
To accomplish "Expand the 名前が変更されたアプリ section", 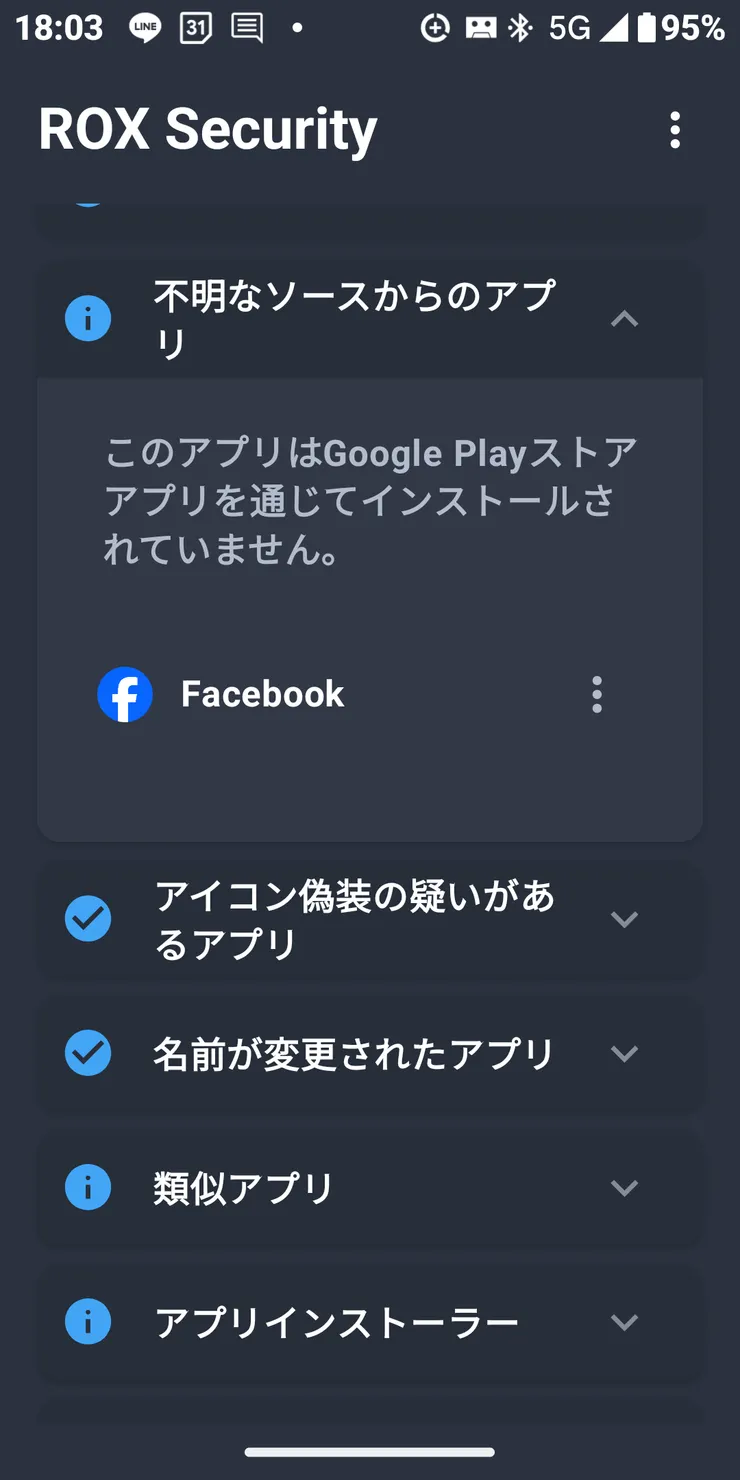I will pos(624,1053).
